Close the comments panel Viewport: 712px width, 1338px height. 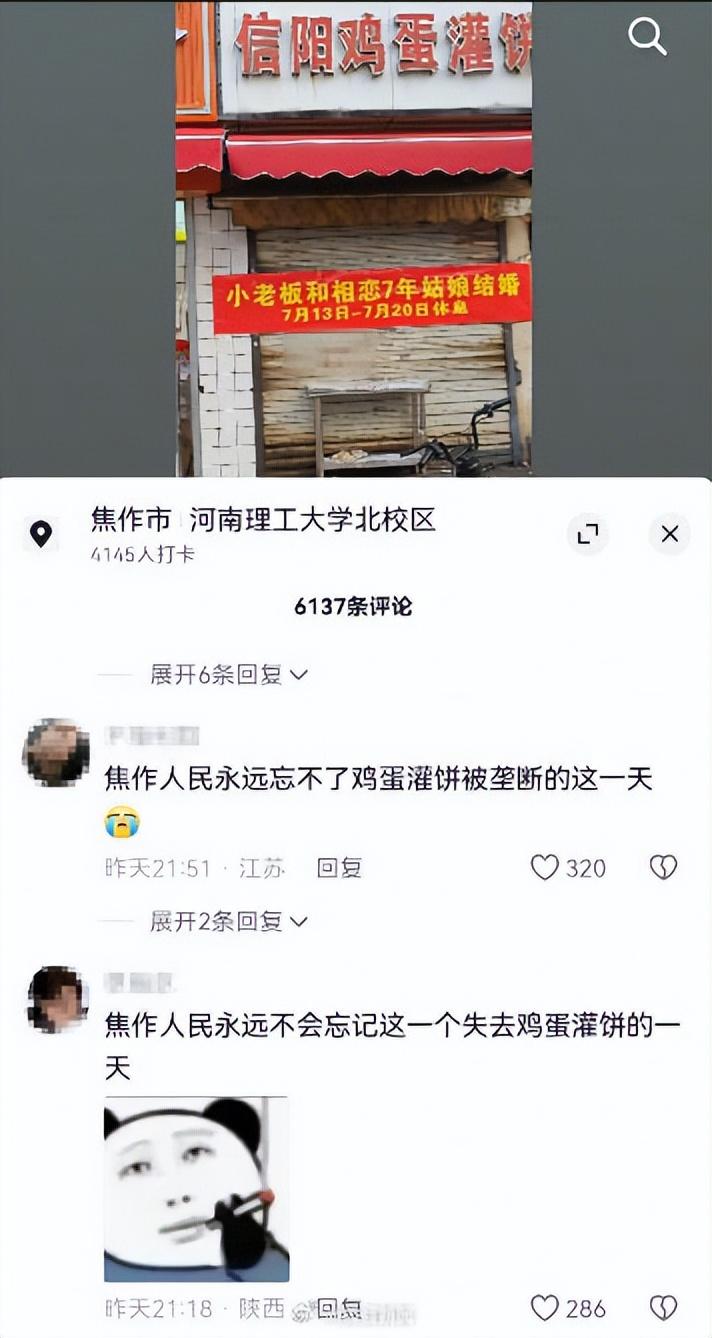669,534
